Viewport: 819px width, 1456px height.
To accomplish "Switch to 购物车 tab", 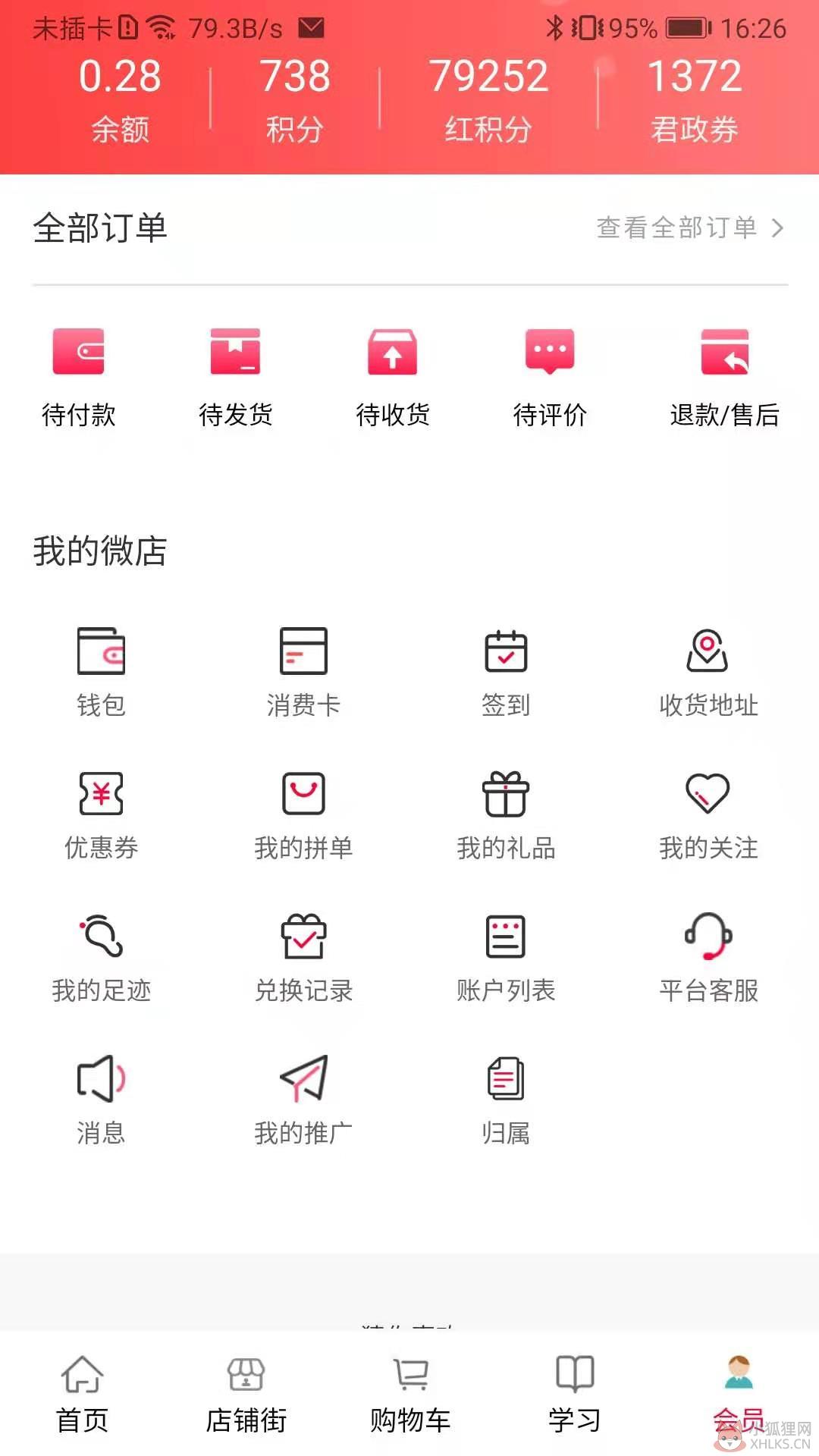I will tap(410, 1394).
